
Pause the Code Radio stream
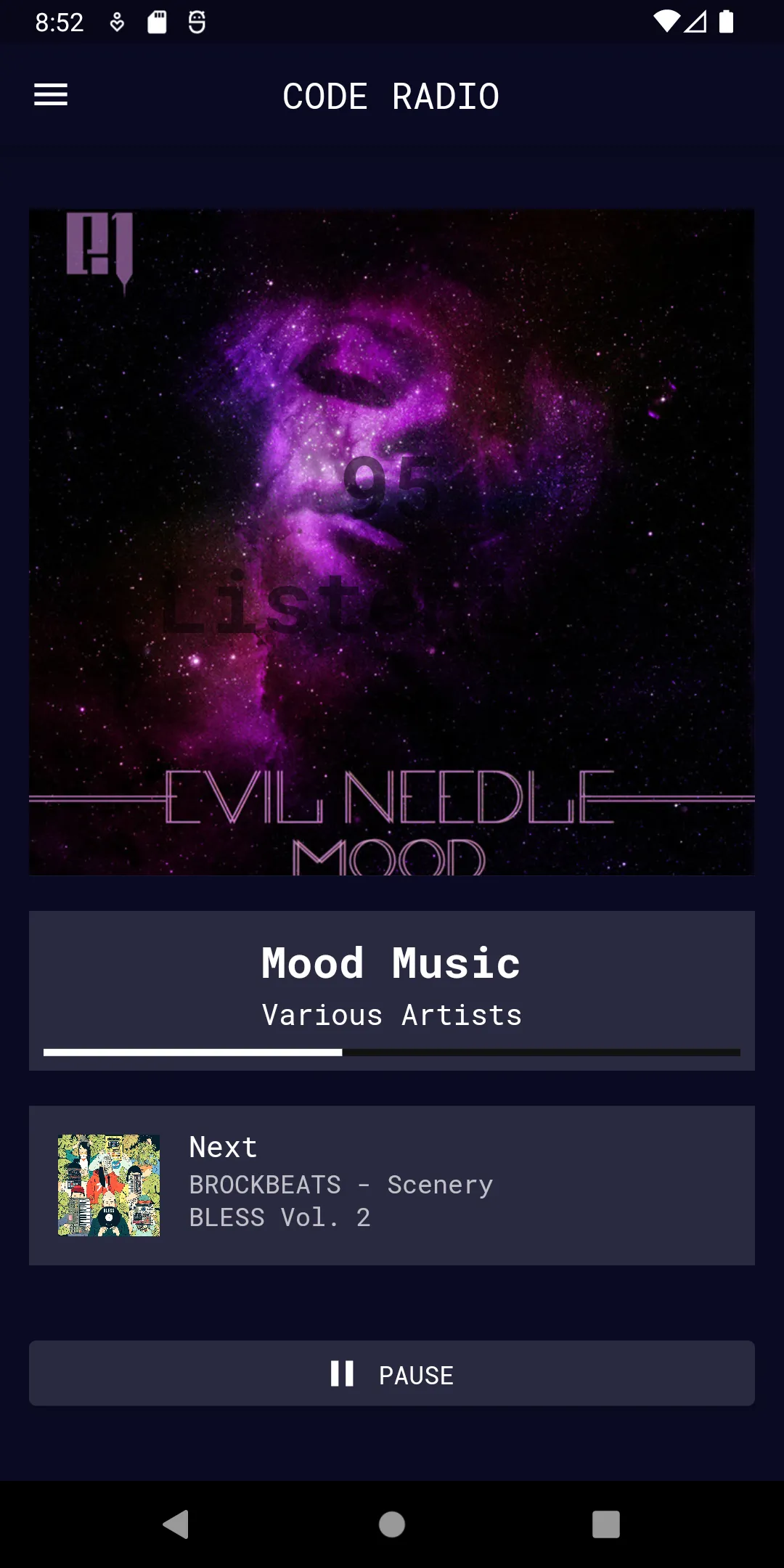pos(392,1374)
